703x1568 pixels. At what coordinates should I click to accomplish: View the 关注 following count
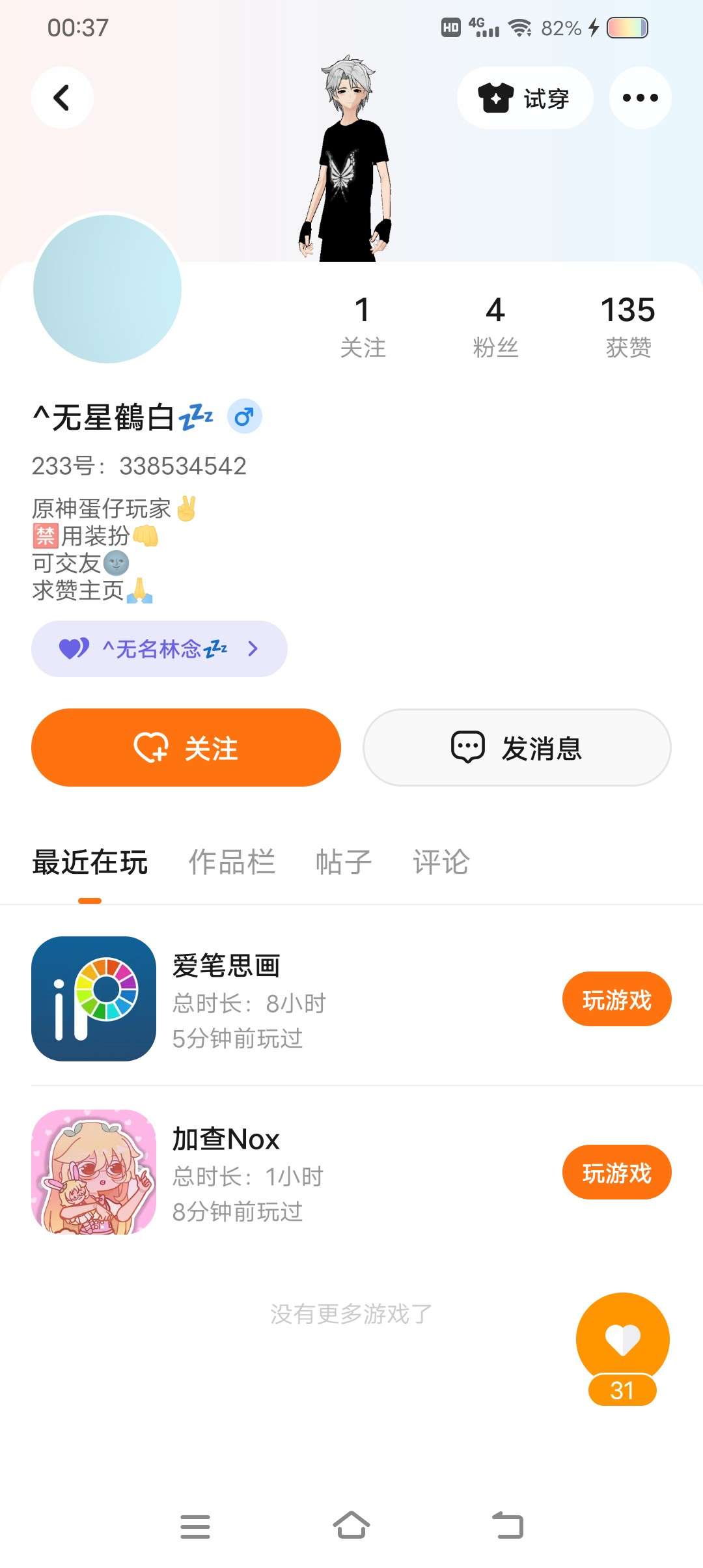(363, 327)
